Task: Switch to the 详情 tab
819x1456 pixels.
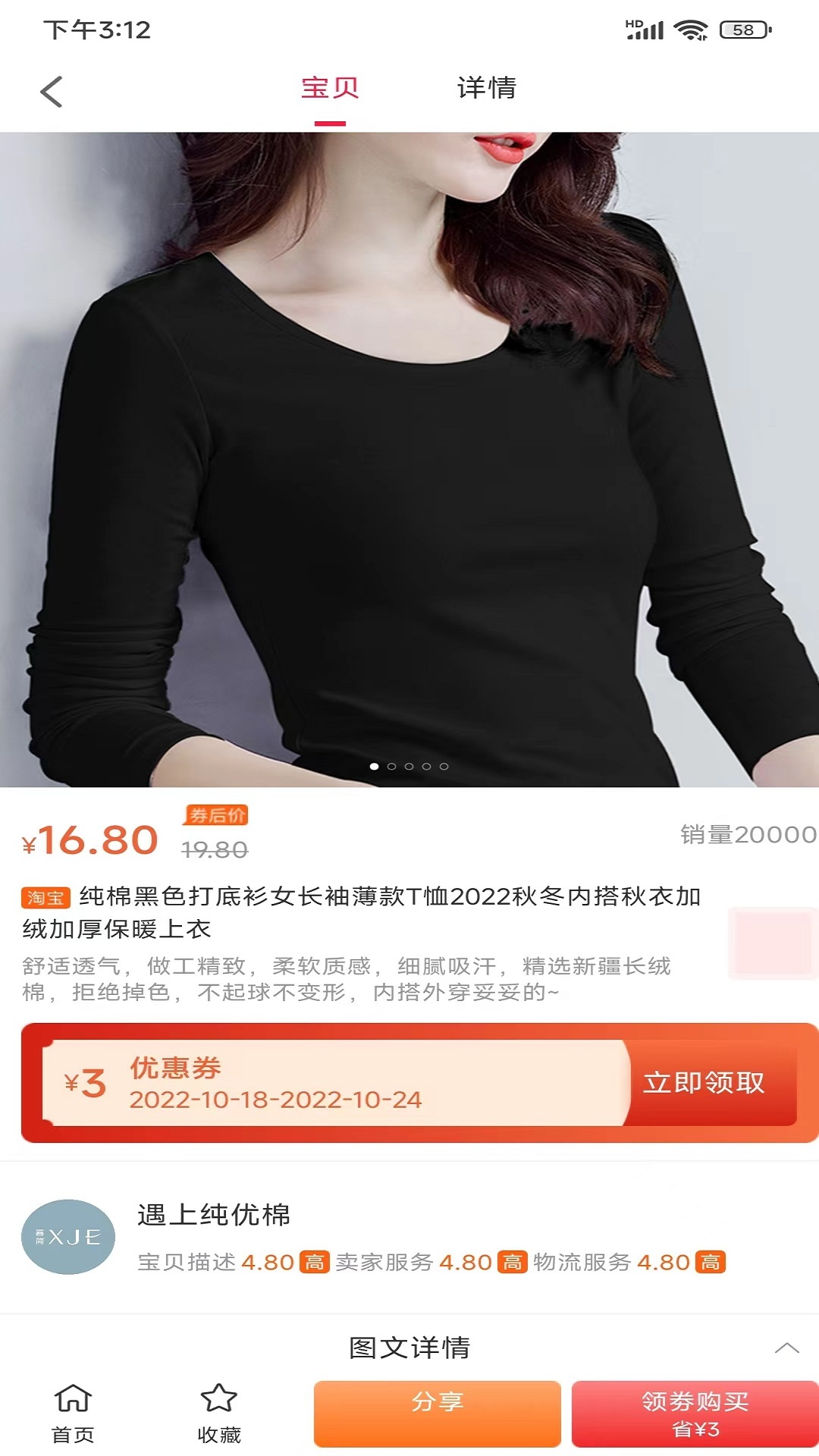Action: (x=486, y=89)
